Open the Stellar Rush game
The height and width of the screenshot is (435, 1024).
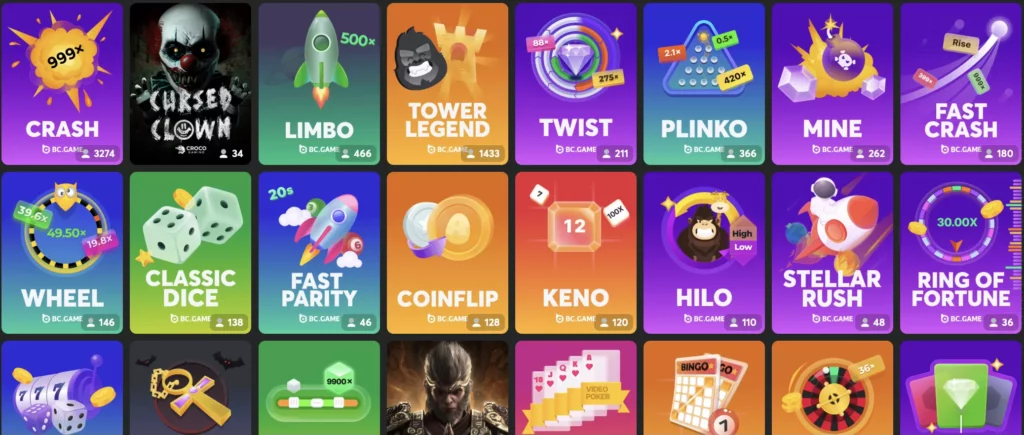(x=832, y=252)
